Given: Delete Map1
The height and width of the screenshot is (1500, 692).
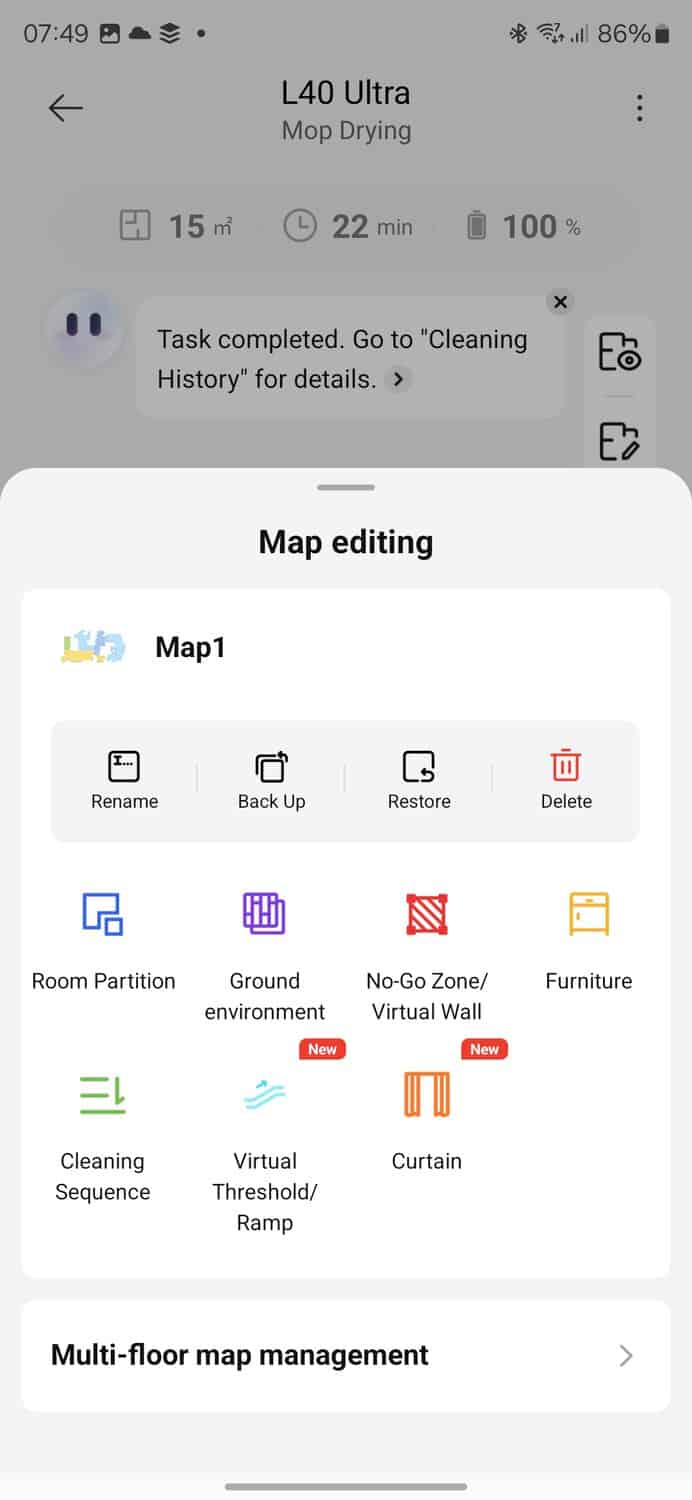Looking at the screenshot, I should (x=566, y=780).
